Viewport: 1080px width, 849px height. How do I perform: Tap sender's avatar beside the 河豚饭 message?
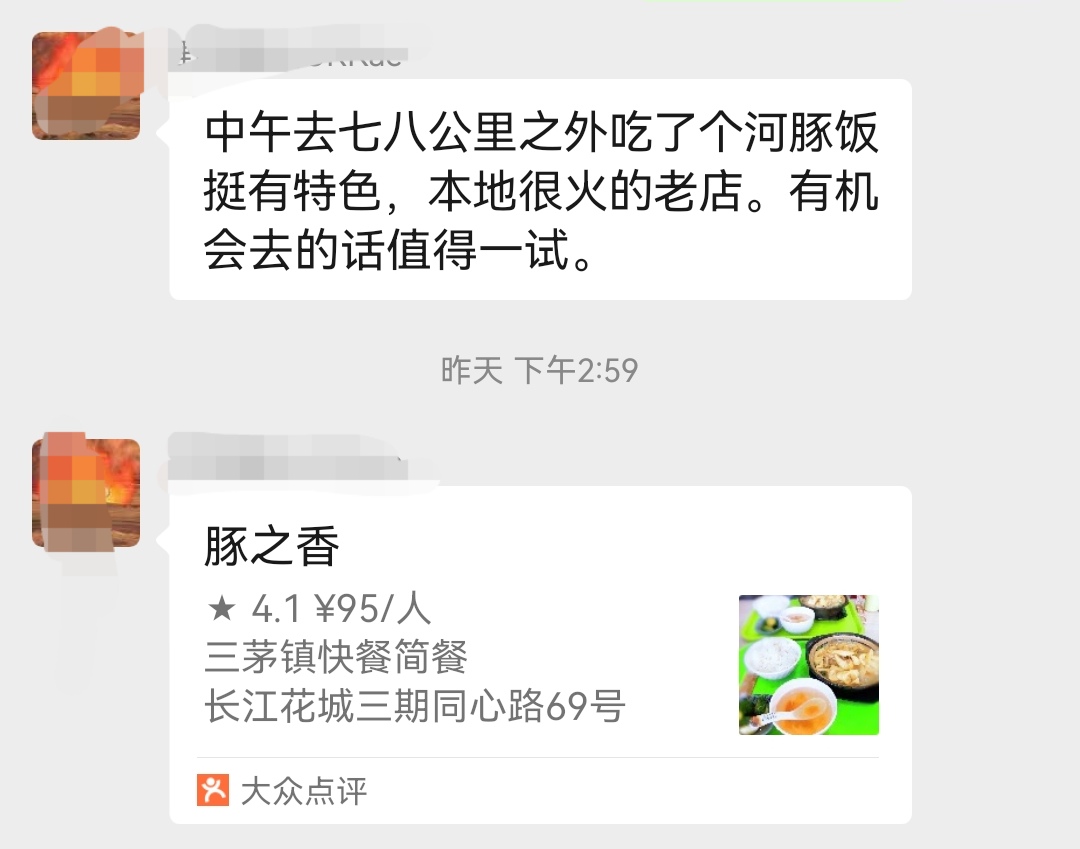[86, 86]
